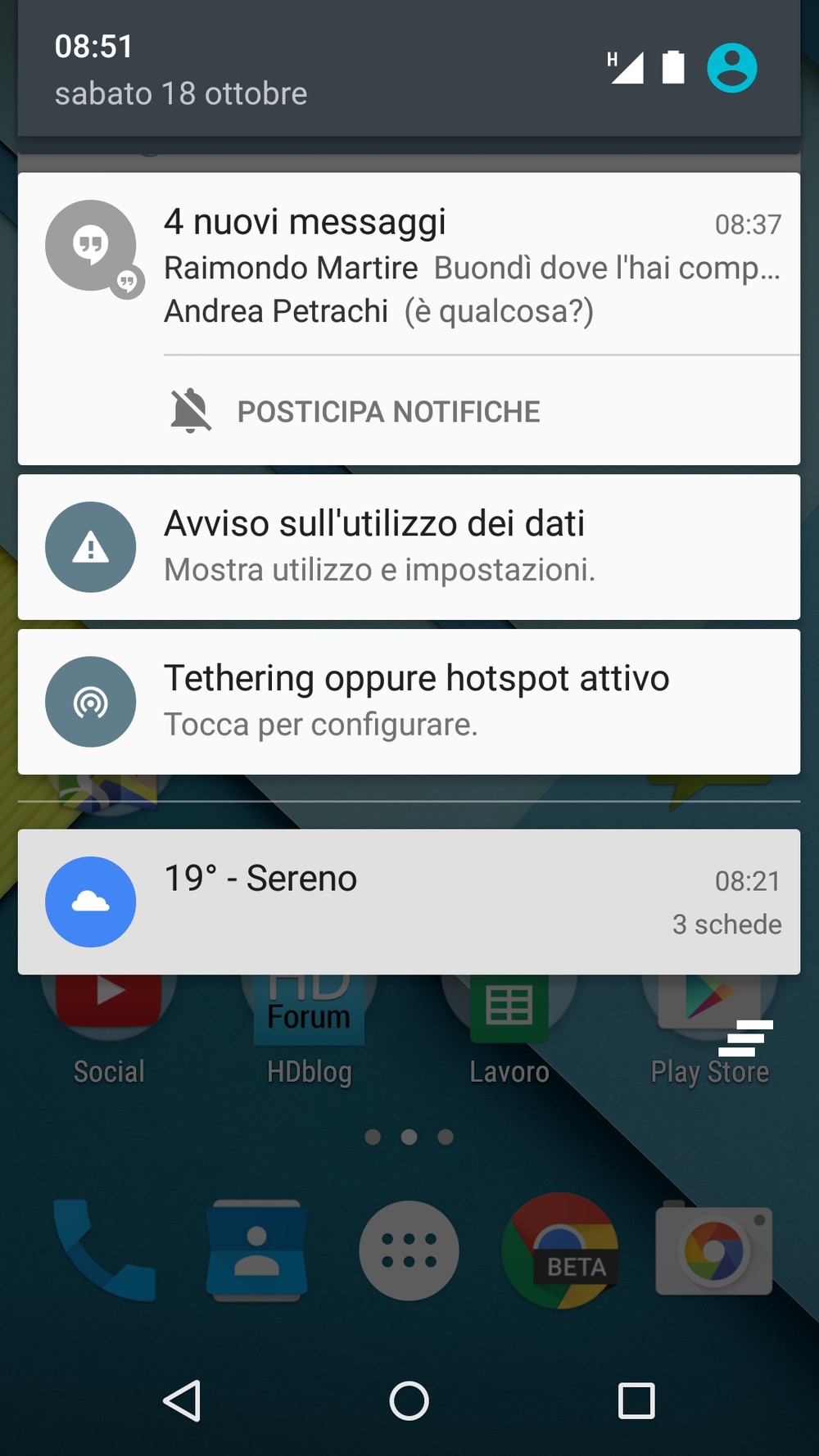Image resolution: width=819 pixels, height=1456 pixels.
Task: Open the Avviso sull'utilizzo dei dati notification
Action: point(409,547)
